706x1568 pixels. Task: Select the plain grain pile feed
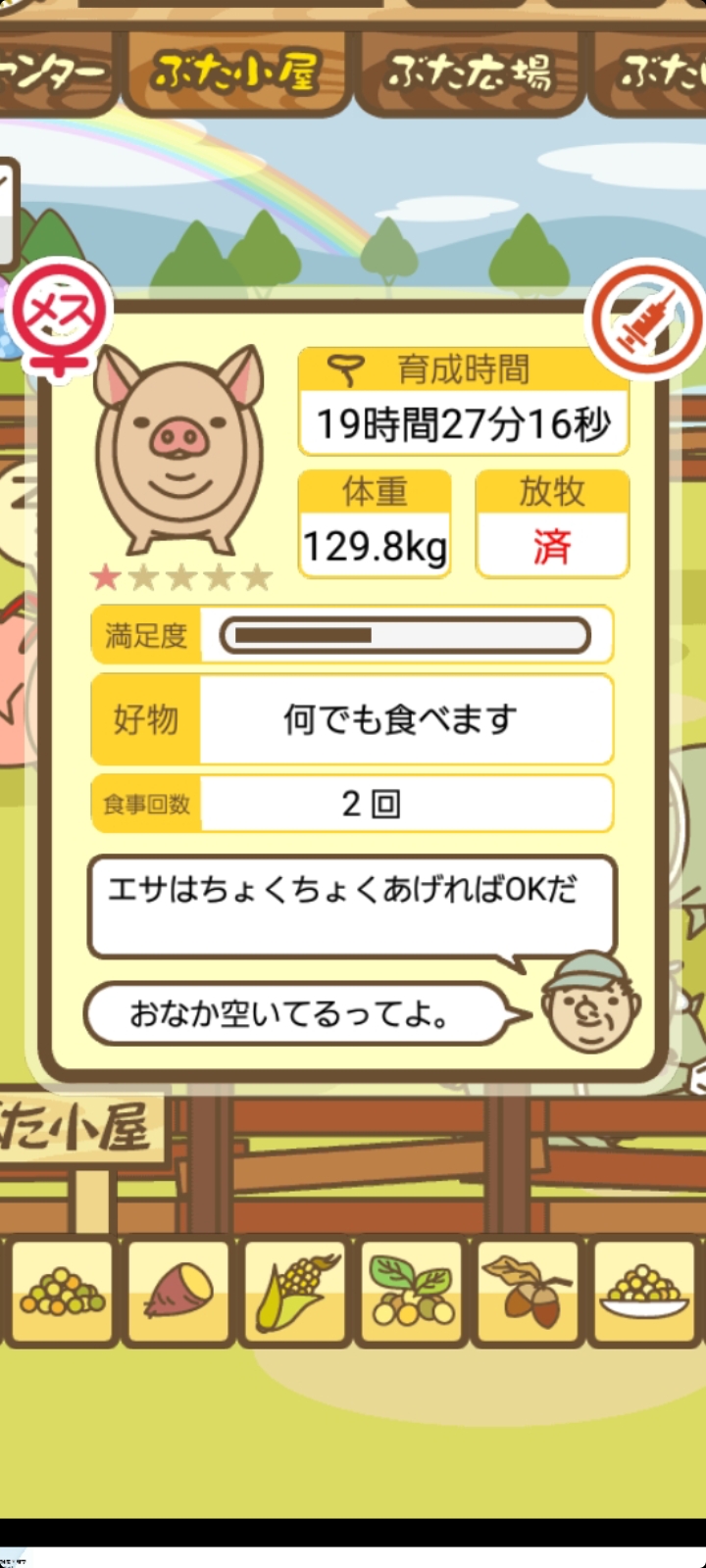[x=63, y=1290]
